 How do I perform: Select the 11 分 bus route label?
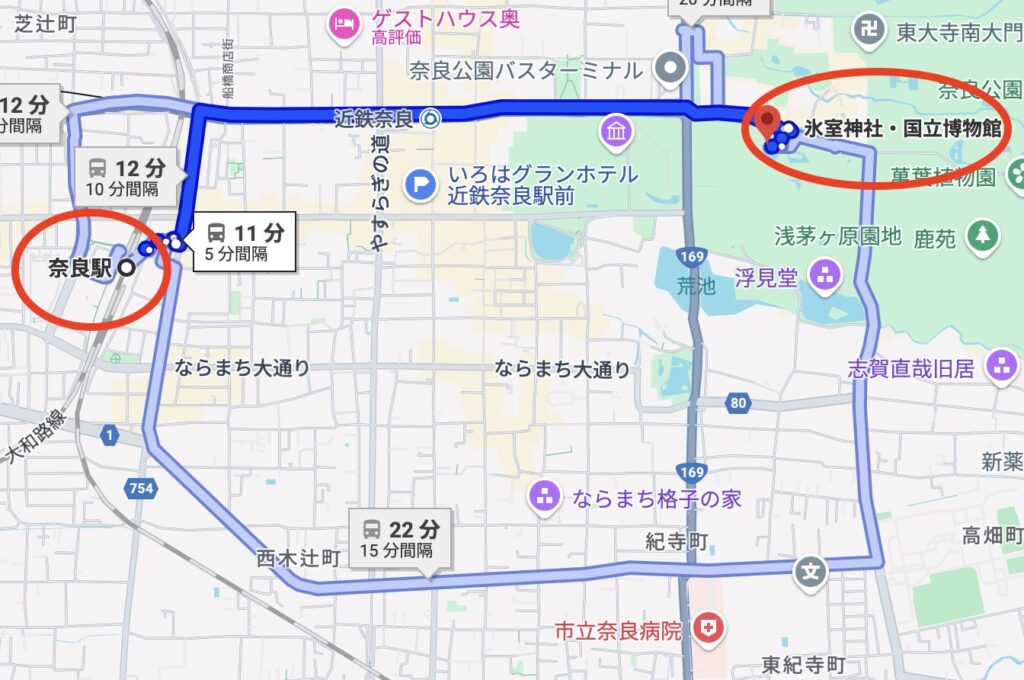pyautogui.click(x=245, y=243)
